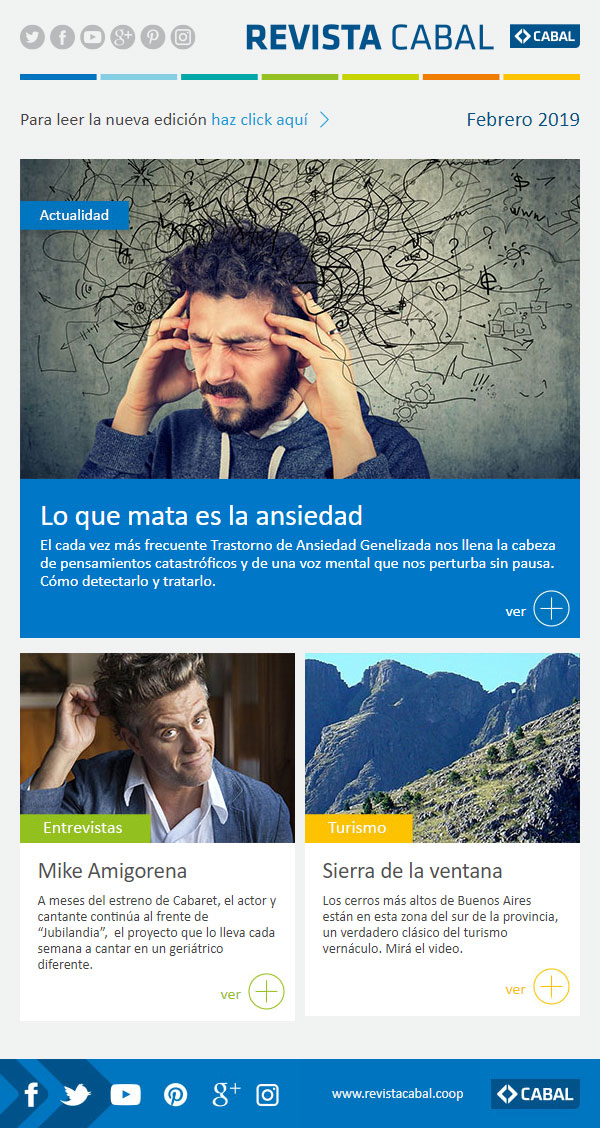This screenshot has width=600, height=1128.
Task: Open the Google Plus icon in the header
Action: pos(122,38)
